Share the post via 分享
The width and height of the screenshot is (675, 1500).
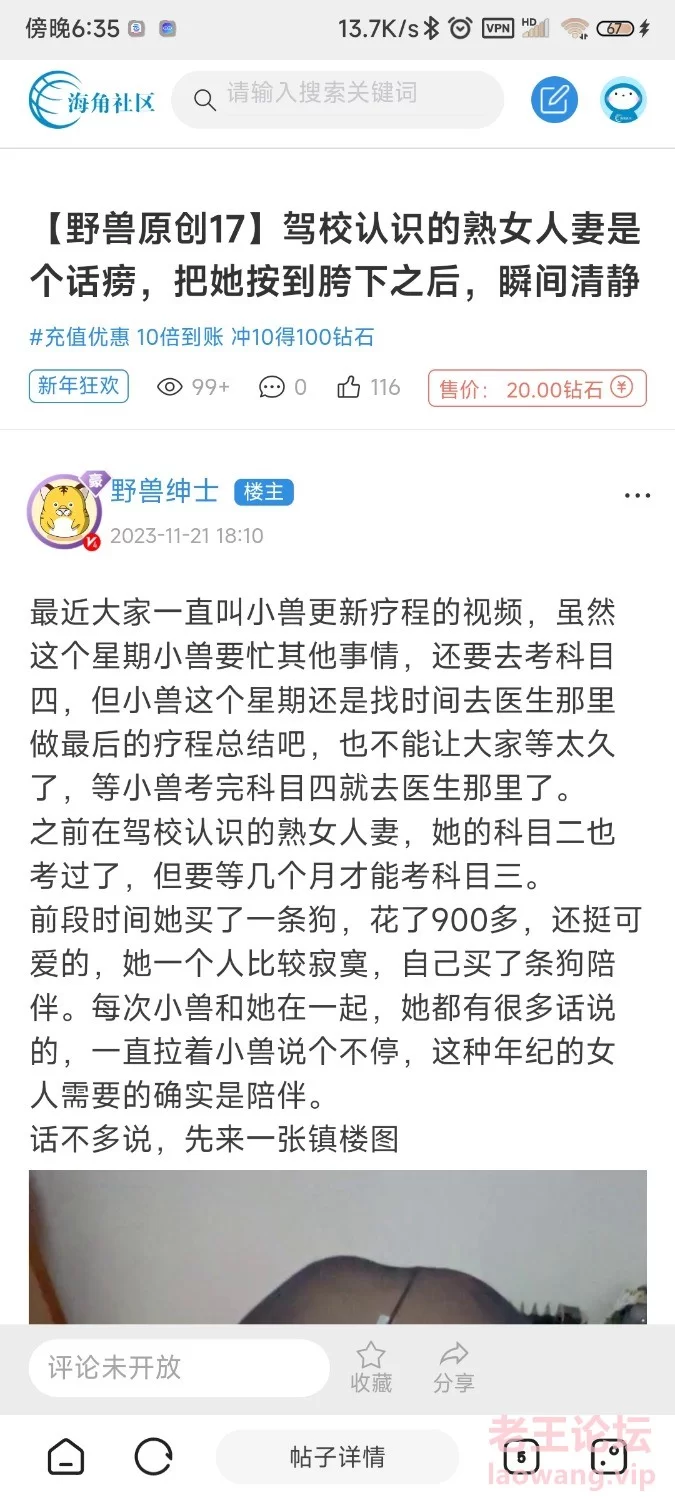tap(454, 1367)
